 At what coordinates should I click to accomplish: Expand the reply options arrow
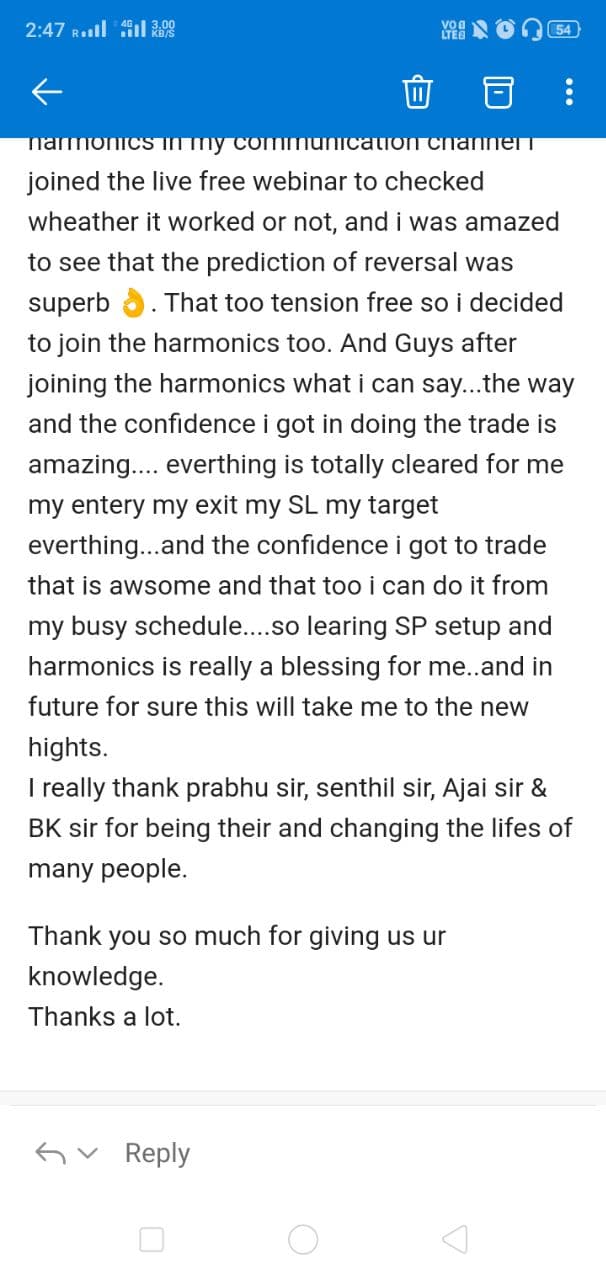pos(89,1154)
